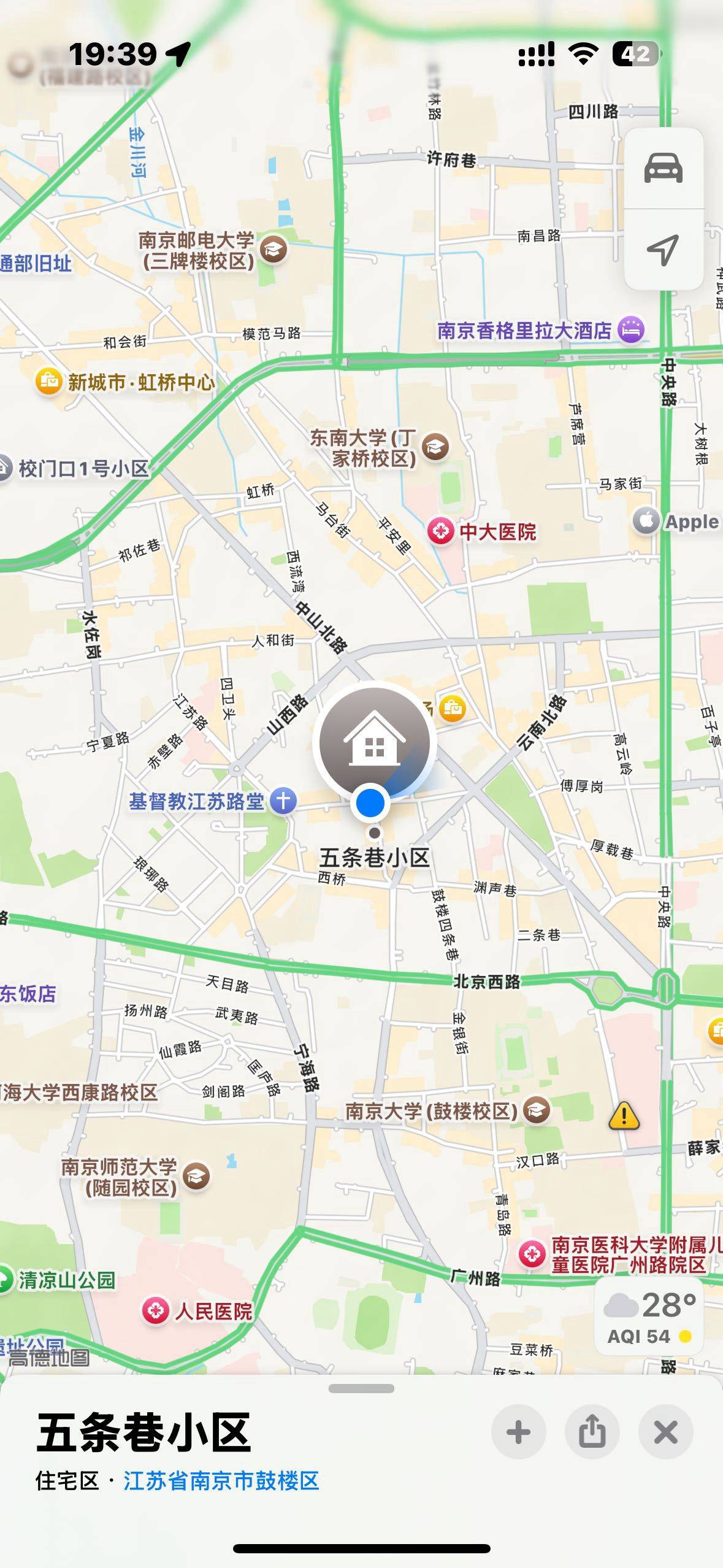
Task: Select 基督教江苏路堂 church marker
Action: 283,801
